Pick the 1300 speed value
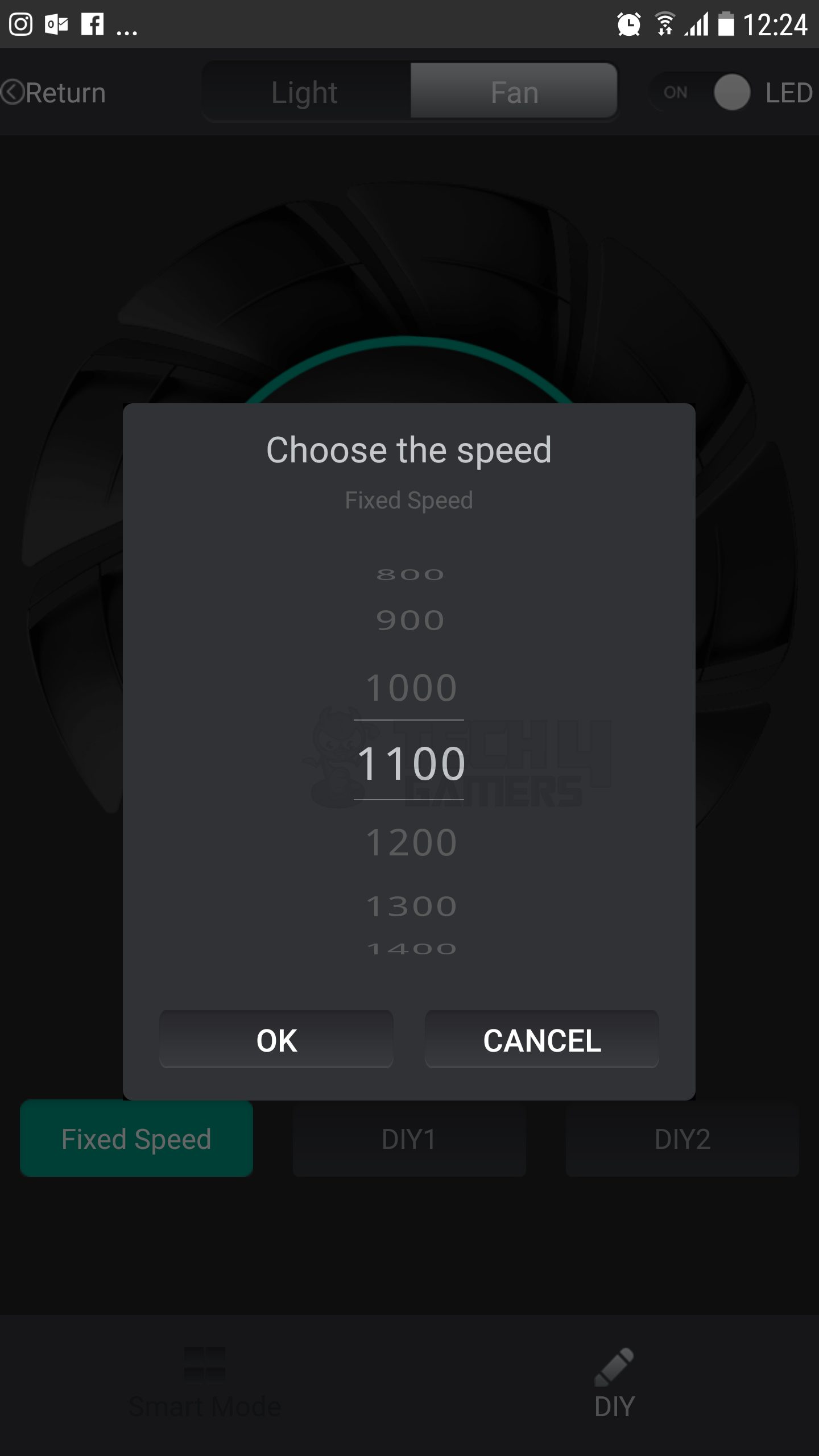The width and height of the screenshot is (819, 1456). pyautogui.click(x=411, y=906)
